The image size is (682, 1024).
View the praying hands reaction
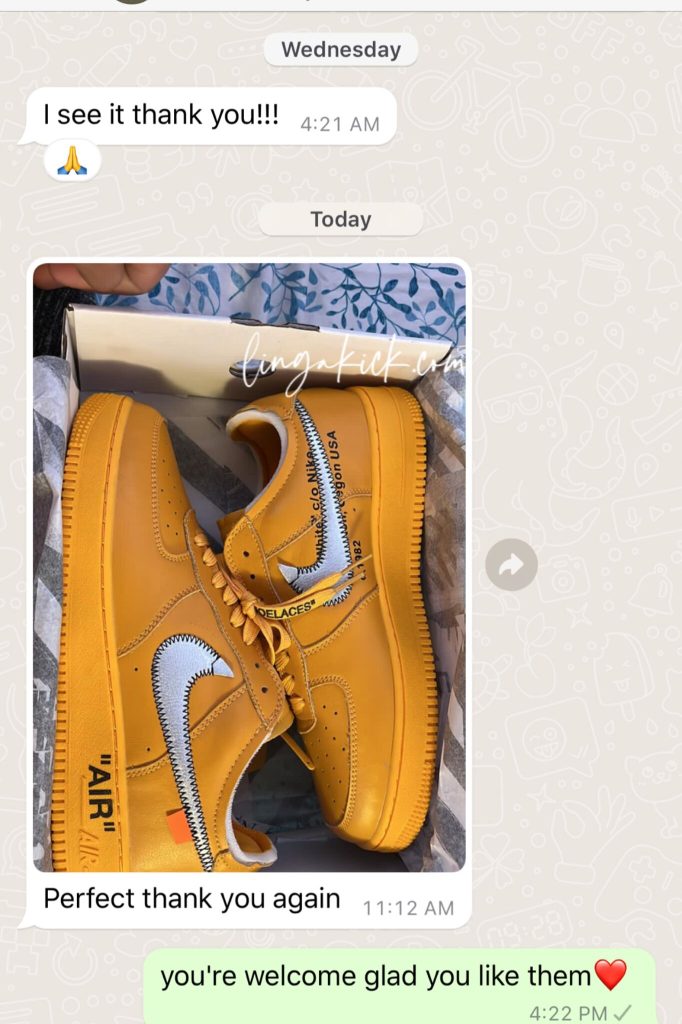point(72,160)
